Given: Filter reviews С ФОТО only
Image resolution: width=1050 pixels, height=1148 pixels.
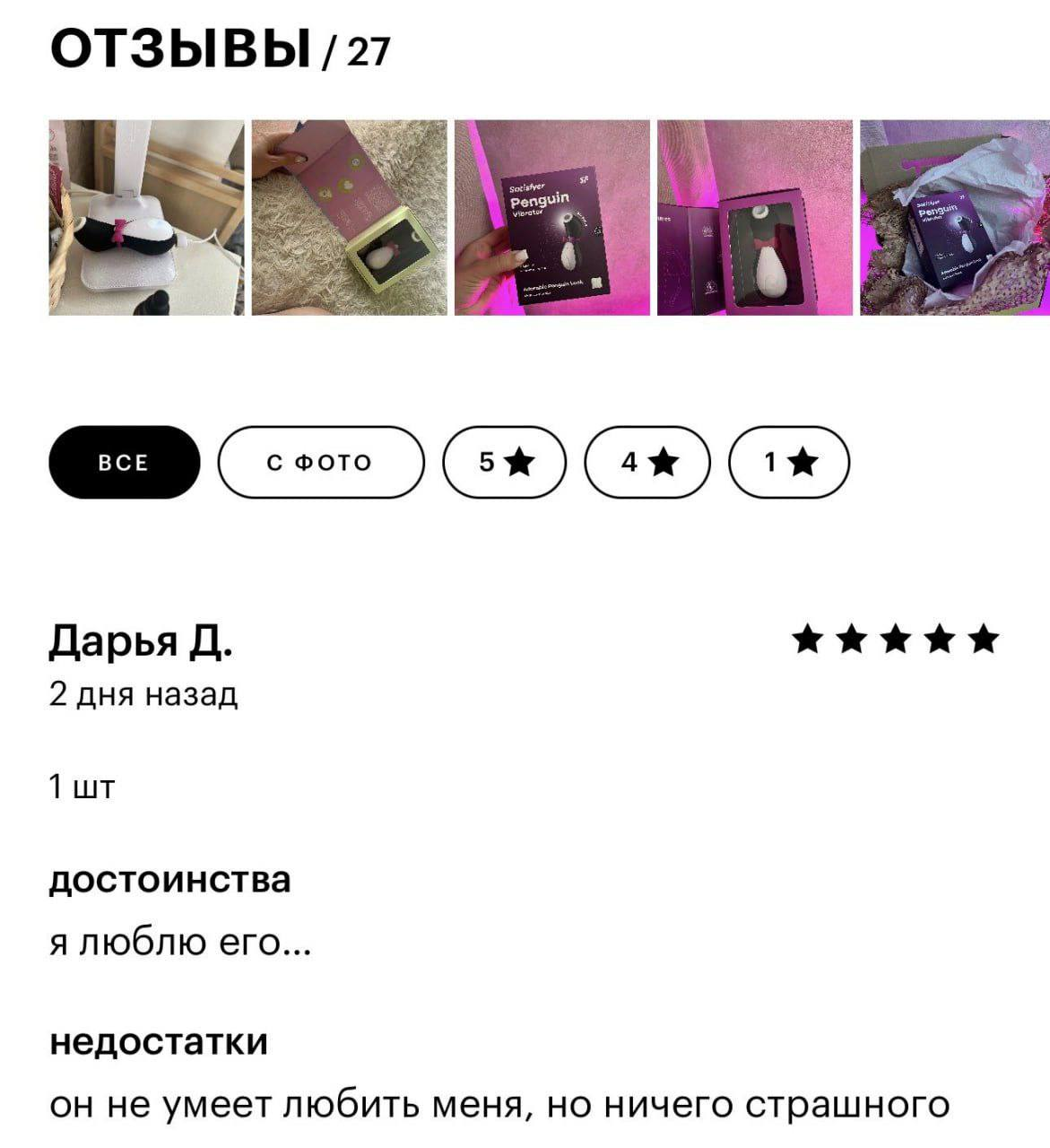Looking at the screenshot, I should point(320,463).
